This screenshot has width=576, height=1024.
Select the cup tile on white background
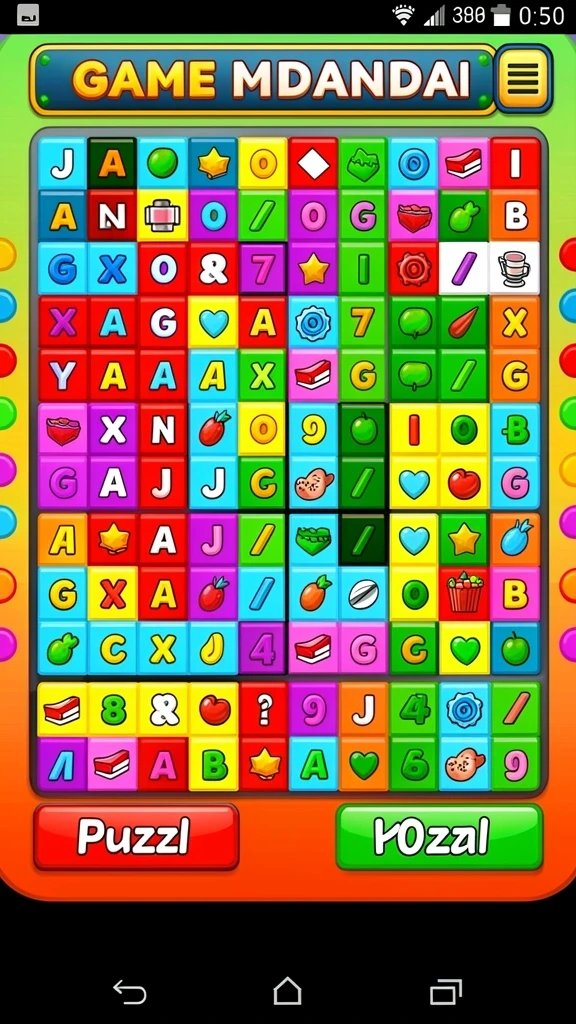pos(515,268)
